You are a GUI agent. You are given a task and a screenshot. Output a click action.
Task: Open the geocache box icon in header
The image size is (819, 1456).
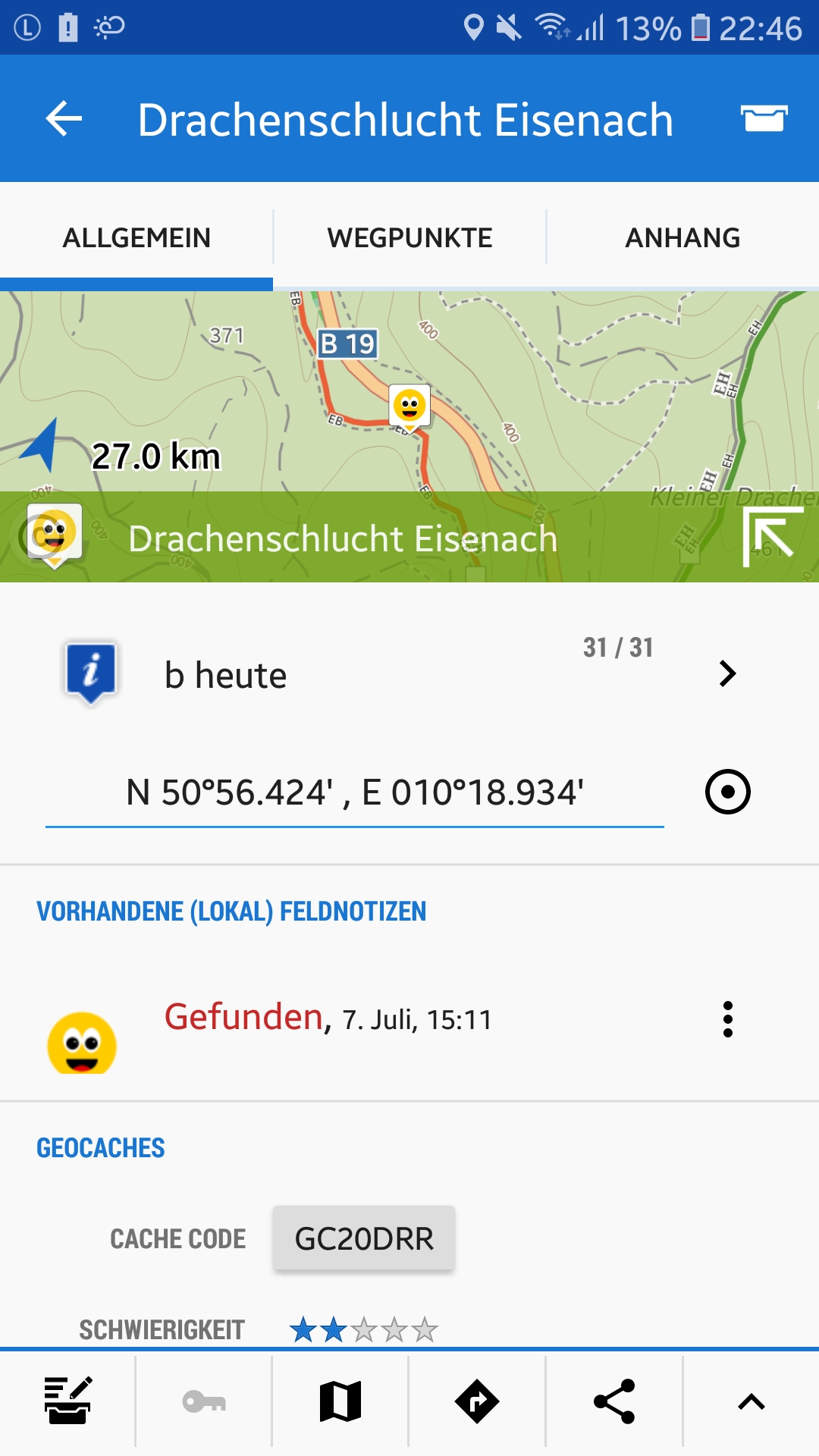tap(764, 119)
